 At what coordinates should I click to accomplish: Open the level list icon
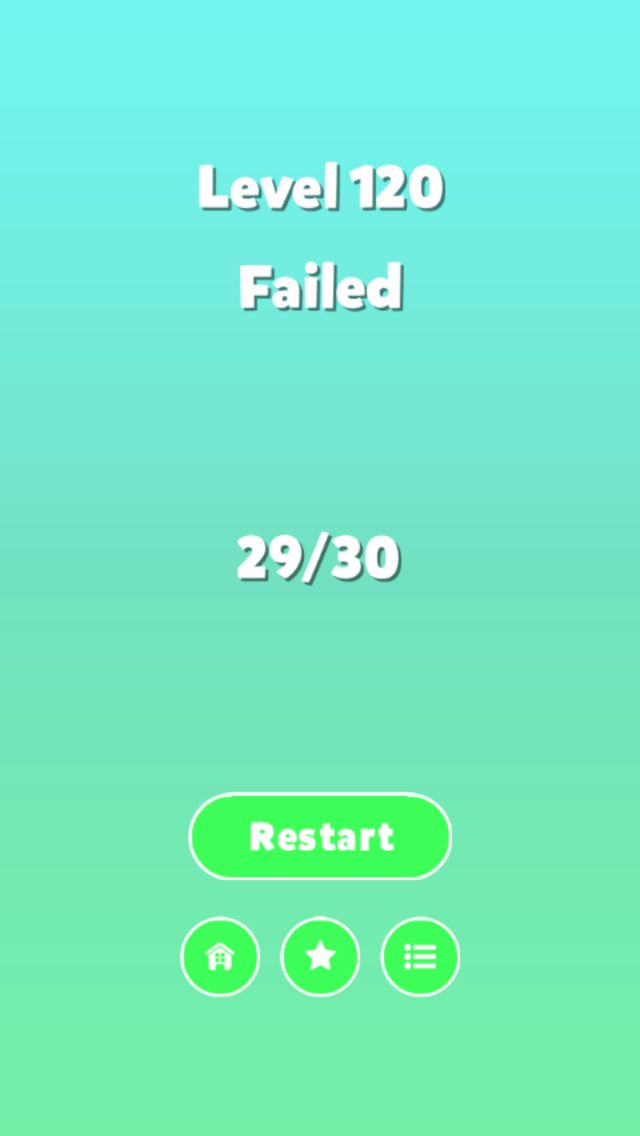pyautogui.click(x=420, y=957)
